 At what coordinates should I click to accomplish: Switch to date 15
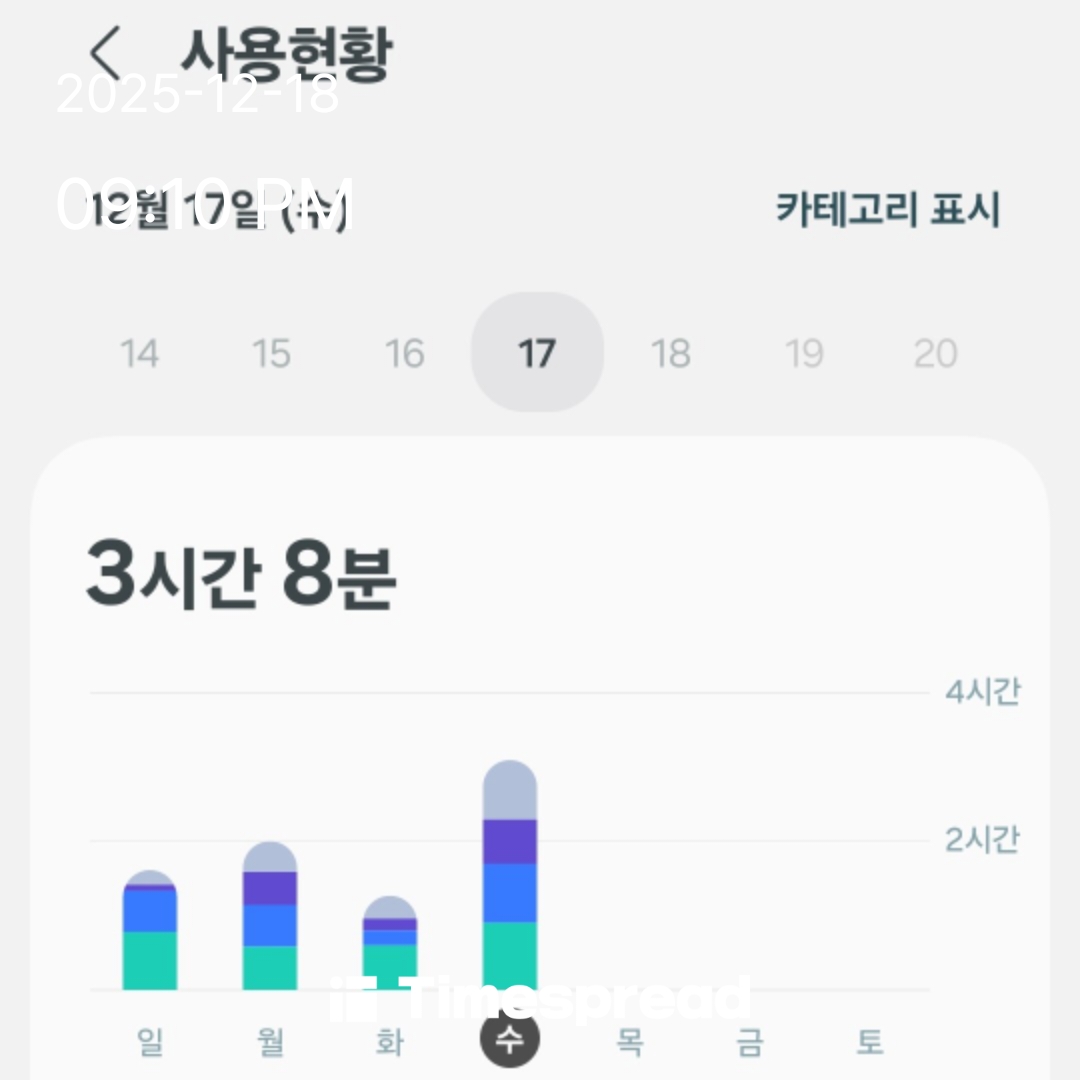pos(271,353)
